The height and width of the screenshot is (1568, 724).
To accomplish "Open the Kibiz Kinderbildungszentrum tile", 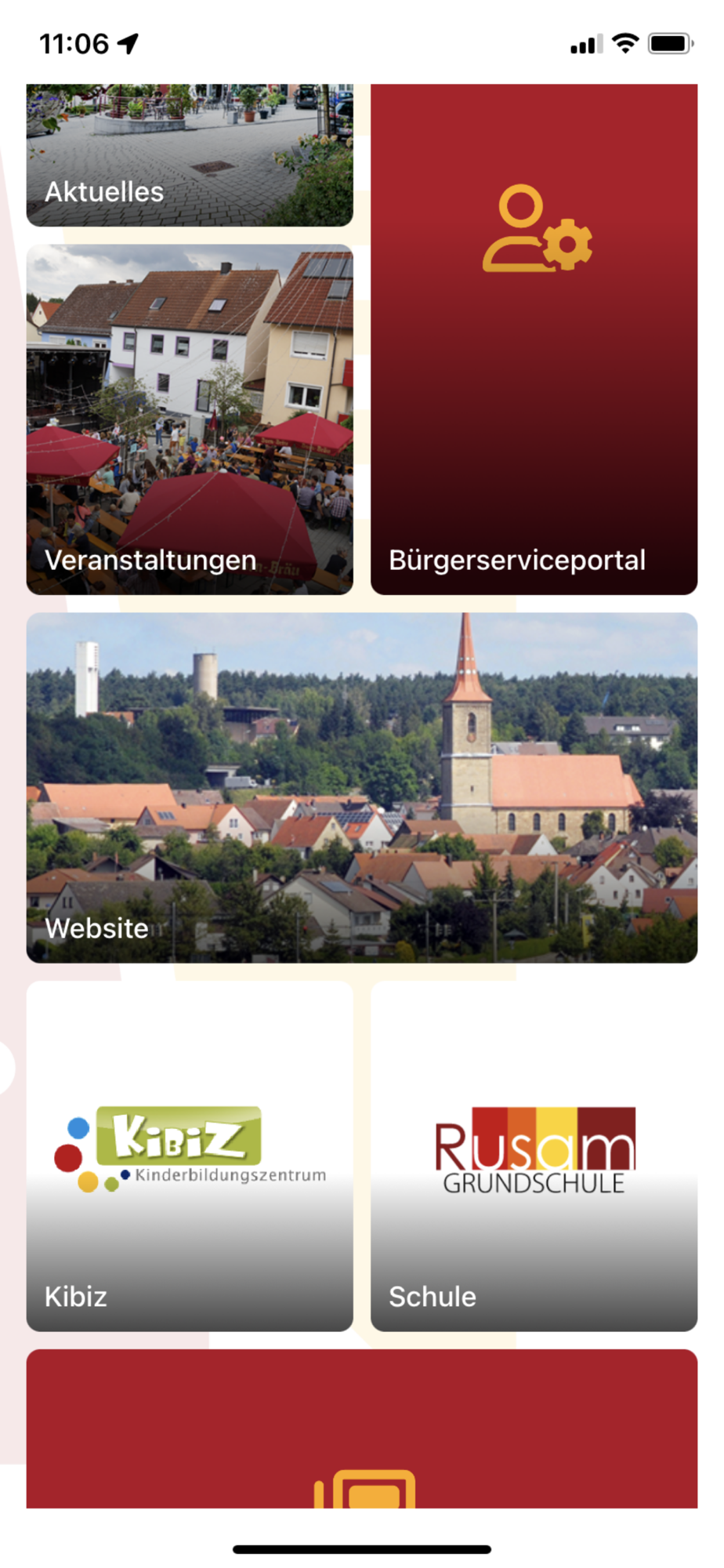I will [190, 1156].
